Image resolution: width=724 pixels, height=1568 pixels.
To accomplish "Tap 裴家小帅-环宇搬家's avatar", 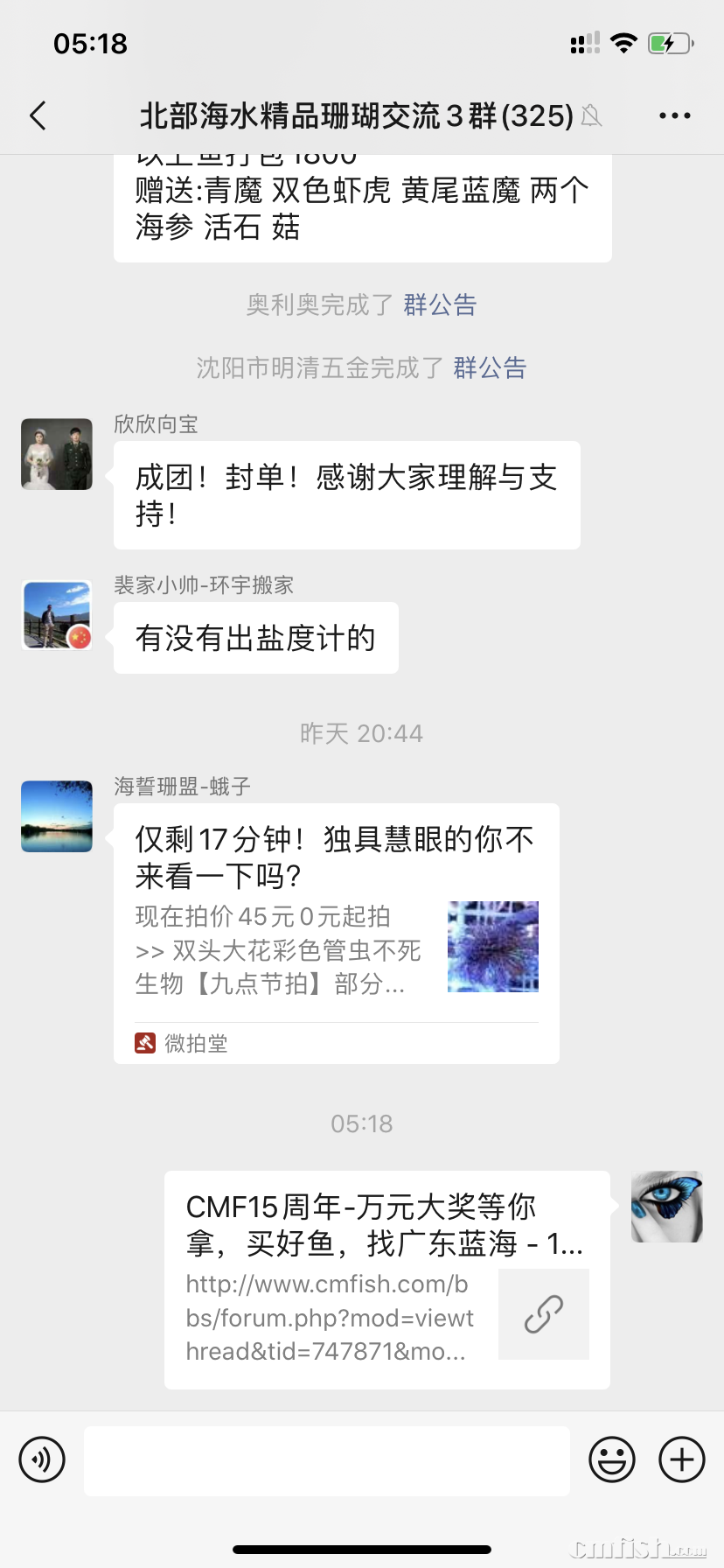I will coord(56,614).
